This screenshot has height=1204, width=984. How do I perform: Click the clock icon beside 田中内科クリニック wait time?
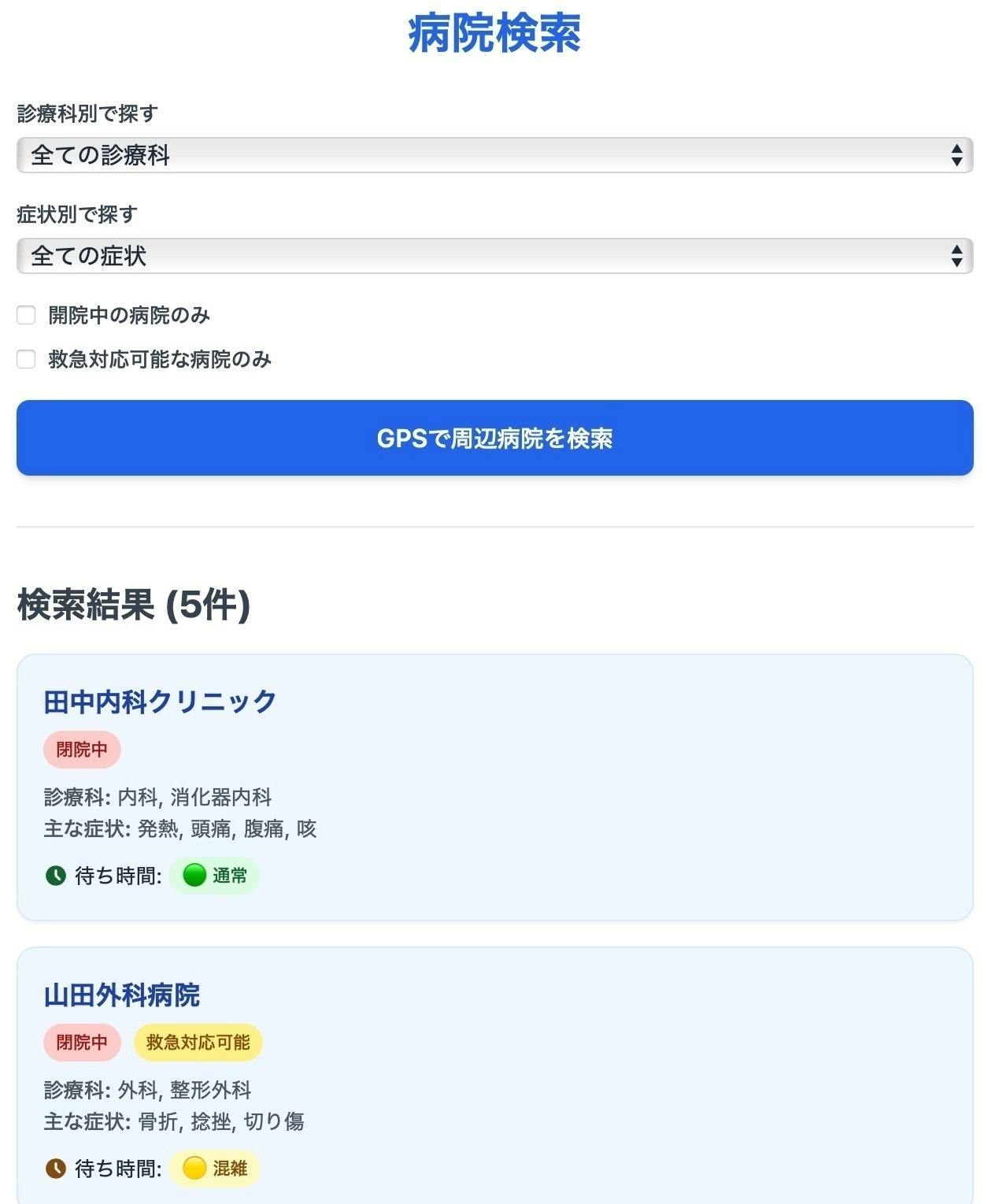click(55, 874)
